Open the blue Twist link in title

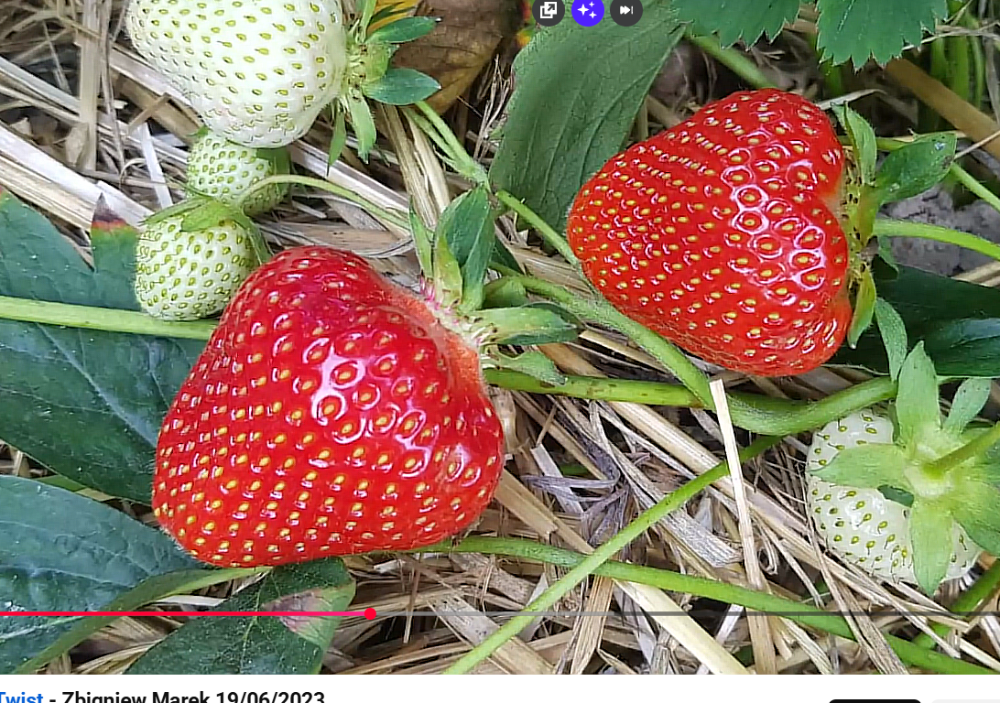[x=20, y=696]
